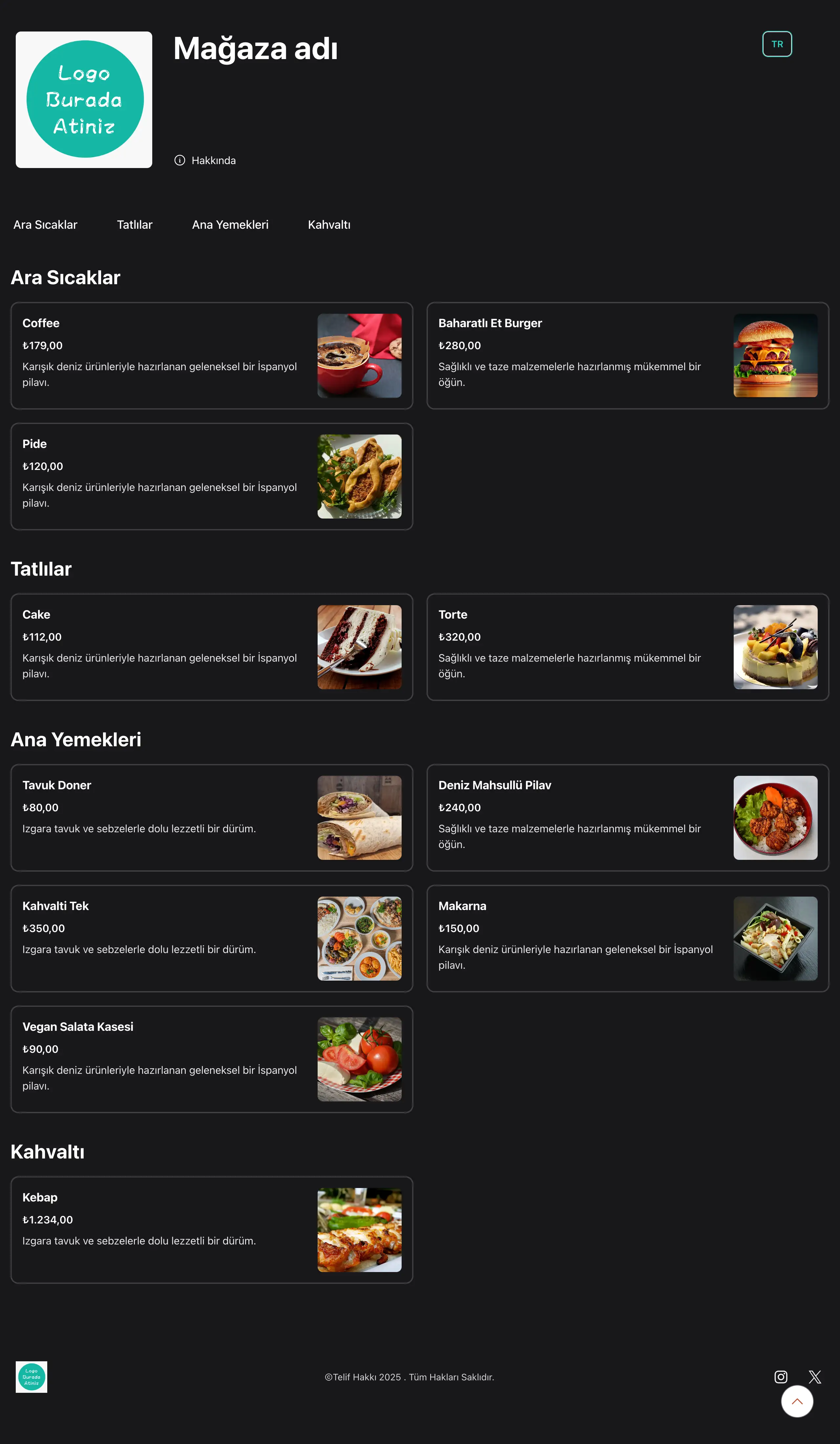Open the Instagram page from the footer

[x=780, y=1377]
